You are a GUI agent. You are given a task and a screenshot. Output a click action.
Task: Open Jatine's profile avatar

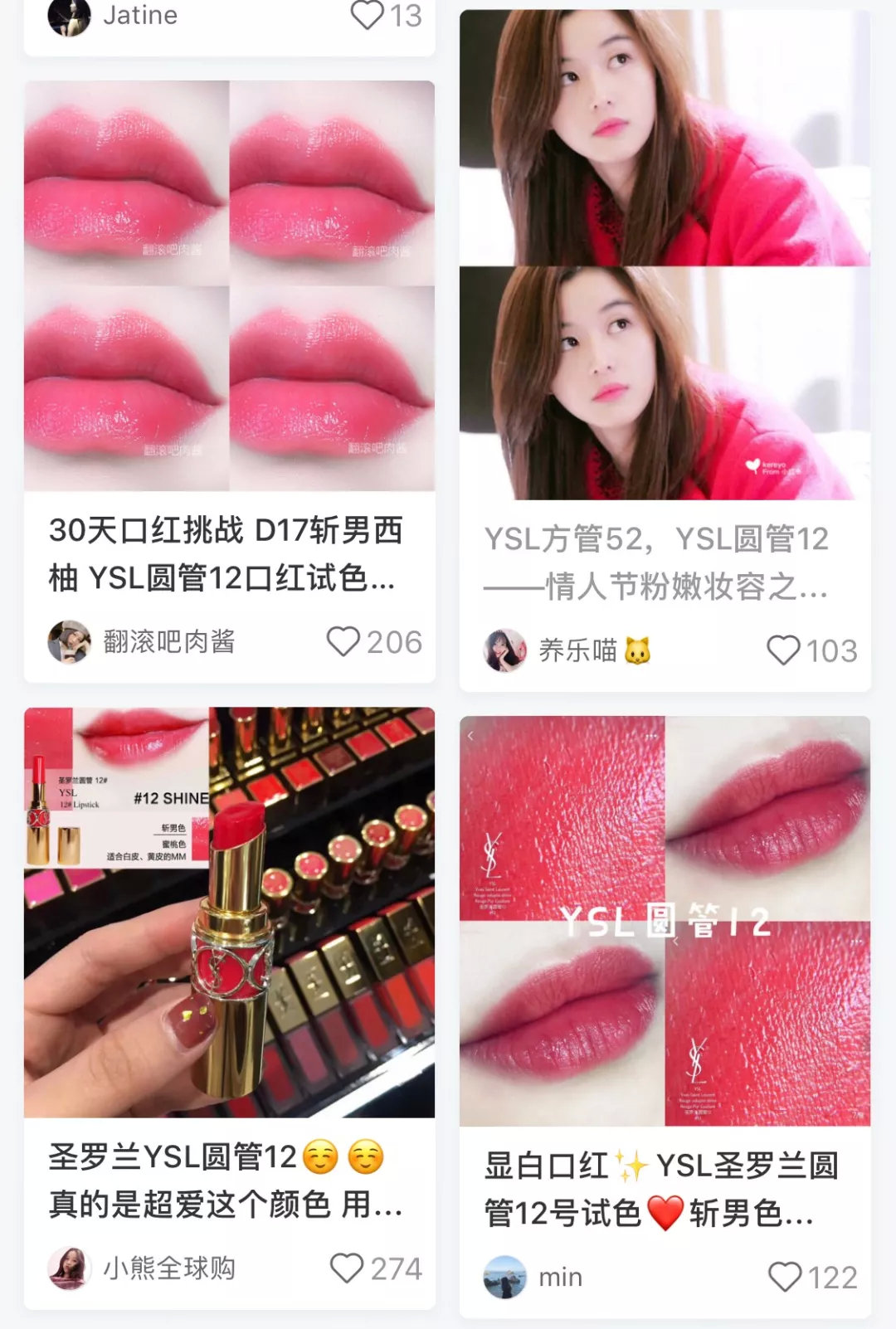click(70, 12)
